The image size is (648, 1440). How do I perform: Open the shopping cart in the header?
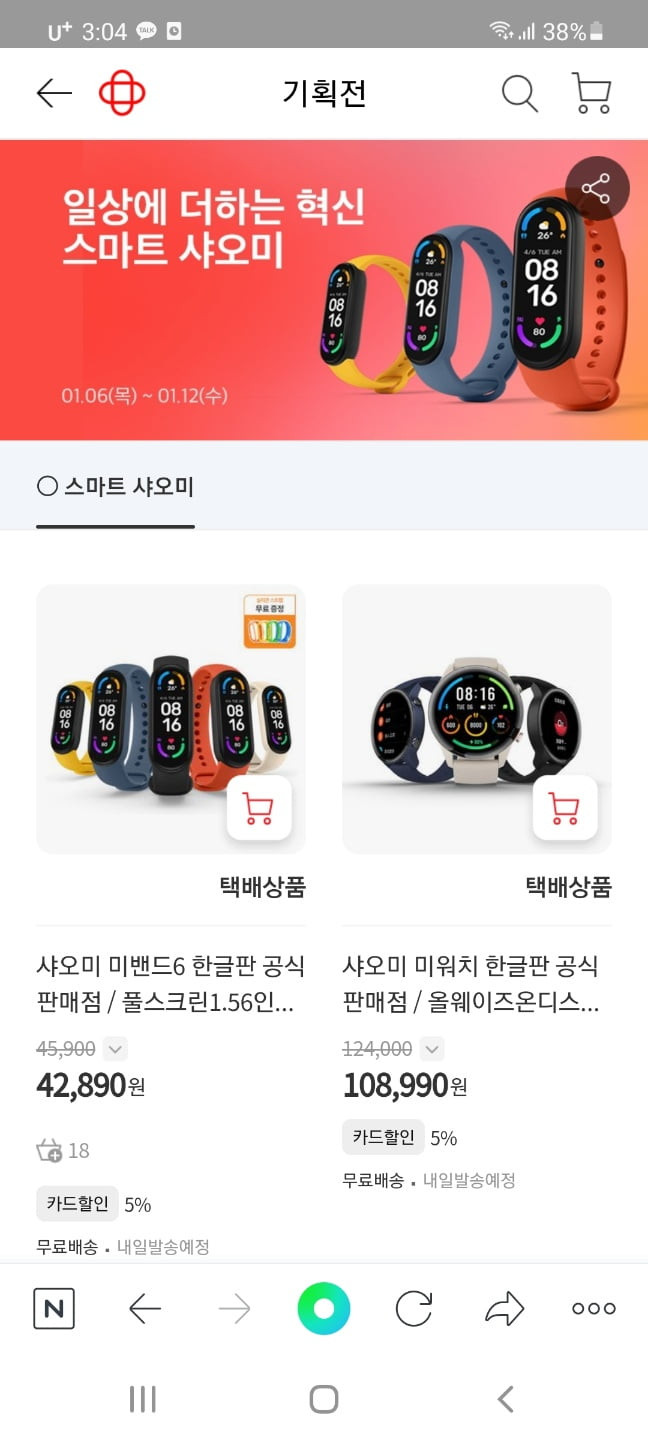[591, 93]
